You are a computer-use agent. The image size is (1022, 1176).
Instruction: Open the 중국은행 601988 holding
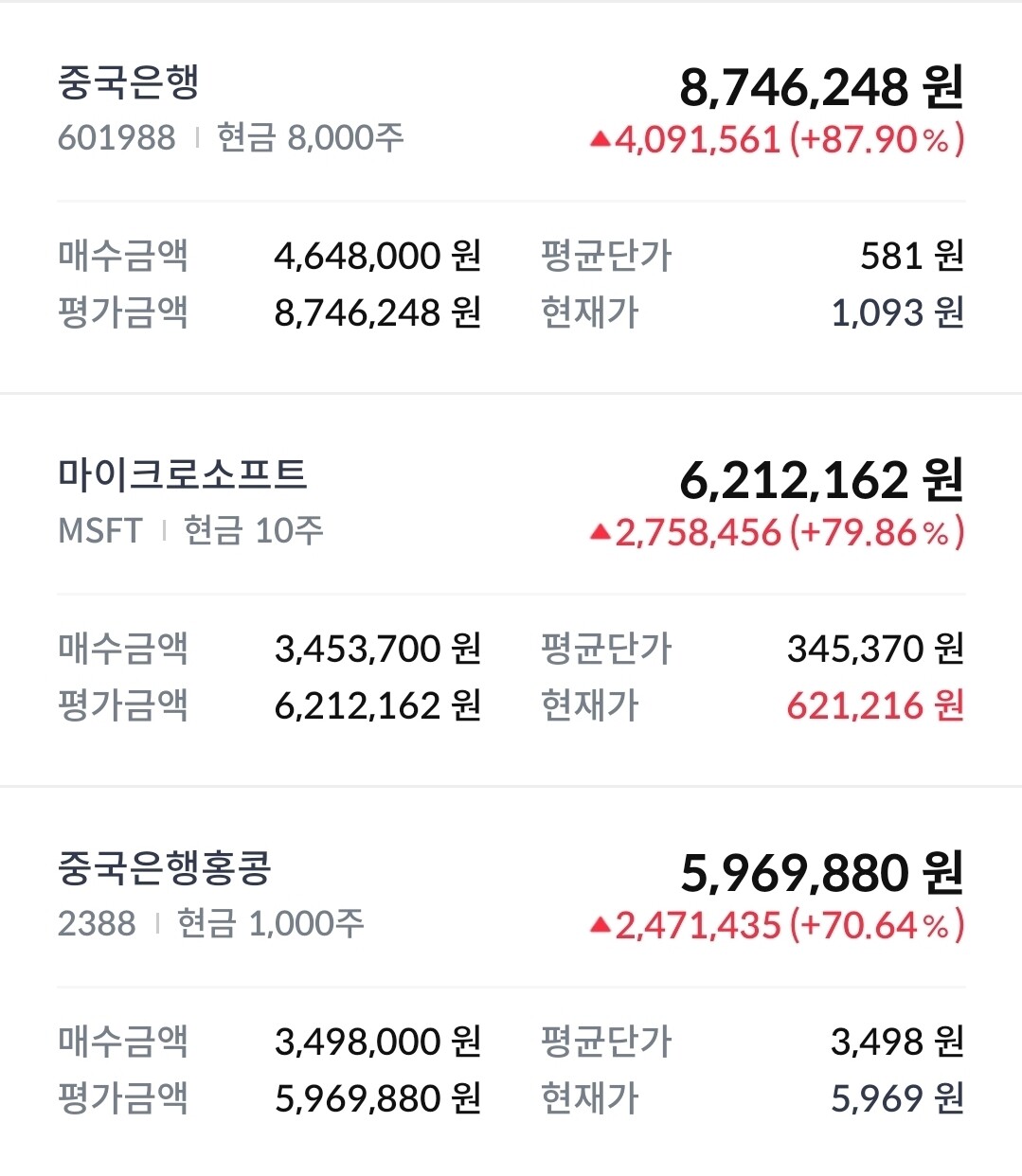click(129, 83)
